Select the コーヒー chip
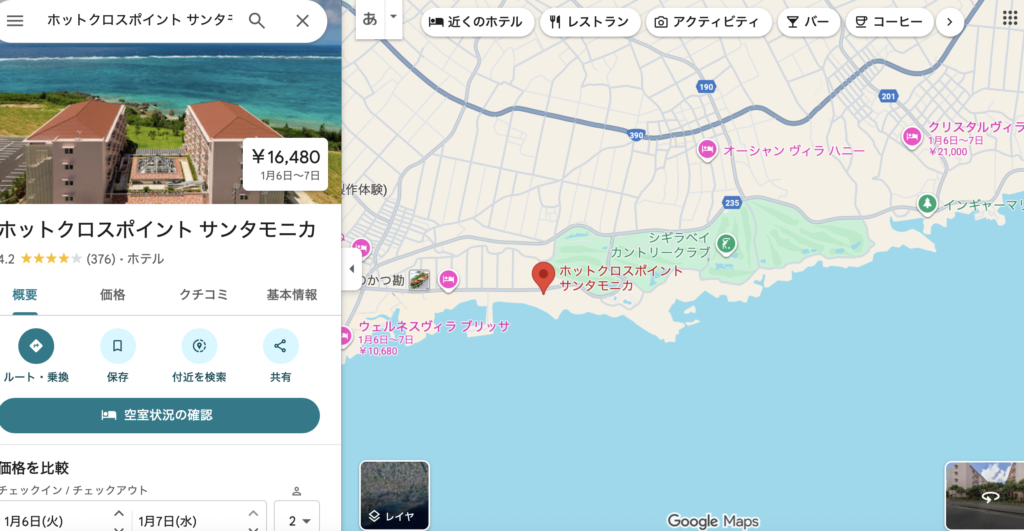1024x531 pixels. (885, 22)
